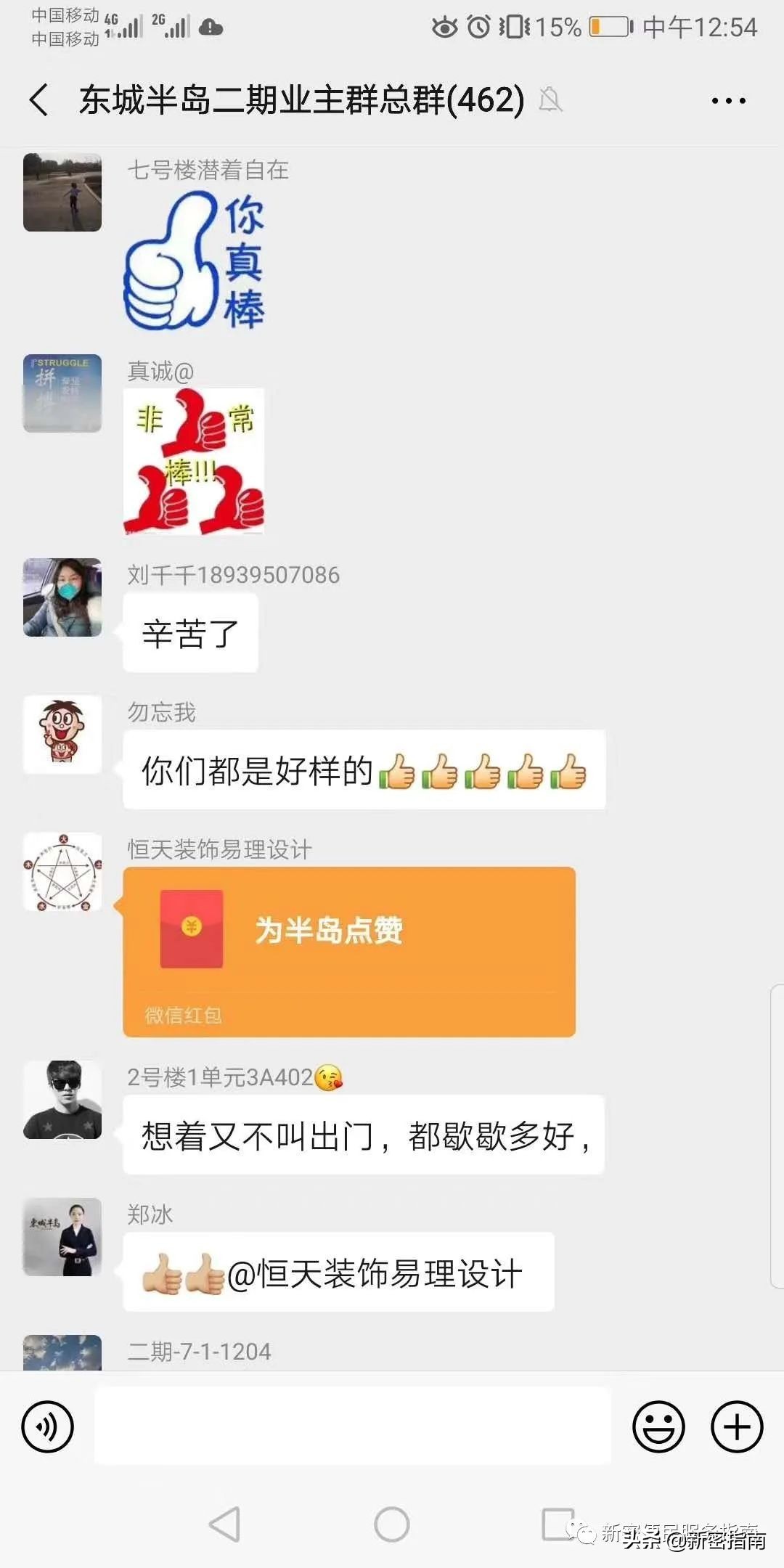Tap 勿忘我's cartoon avatar
This screenshot has height=1568, width=784.
tap(62, 734)
